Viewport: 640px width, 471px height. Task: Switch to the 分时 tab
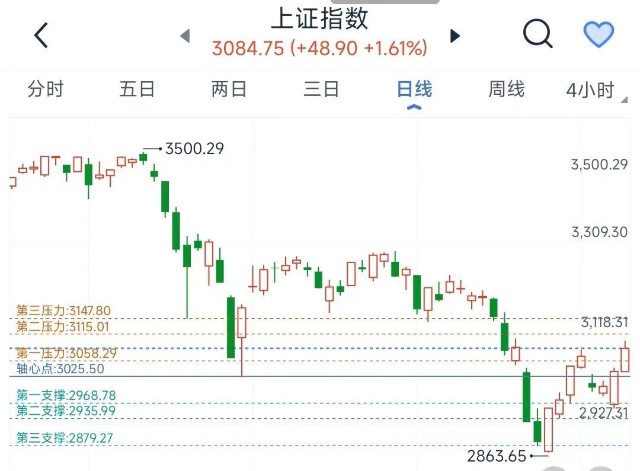point(46,89)
